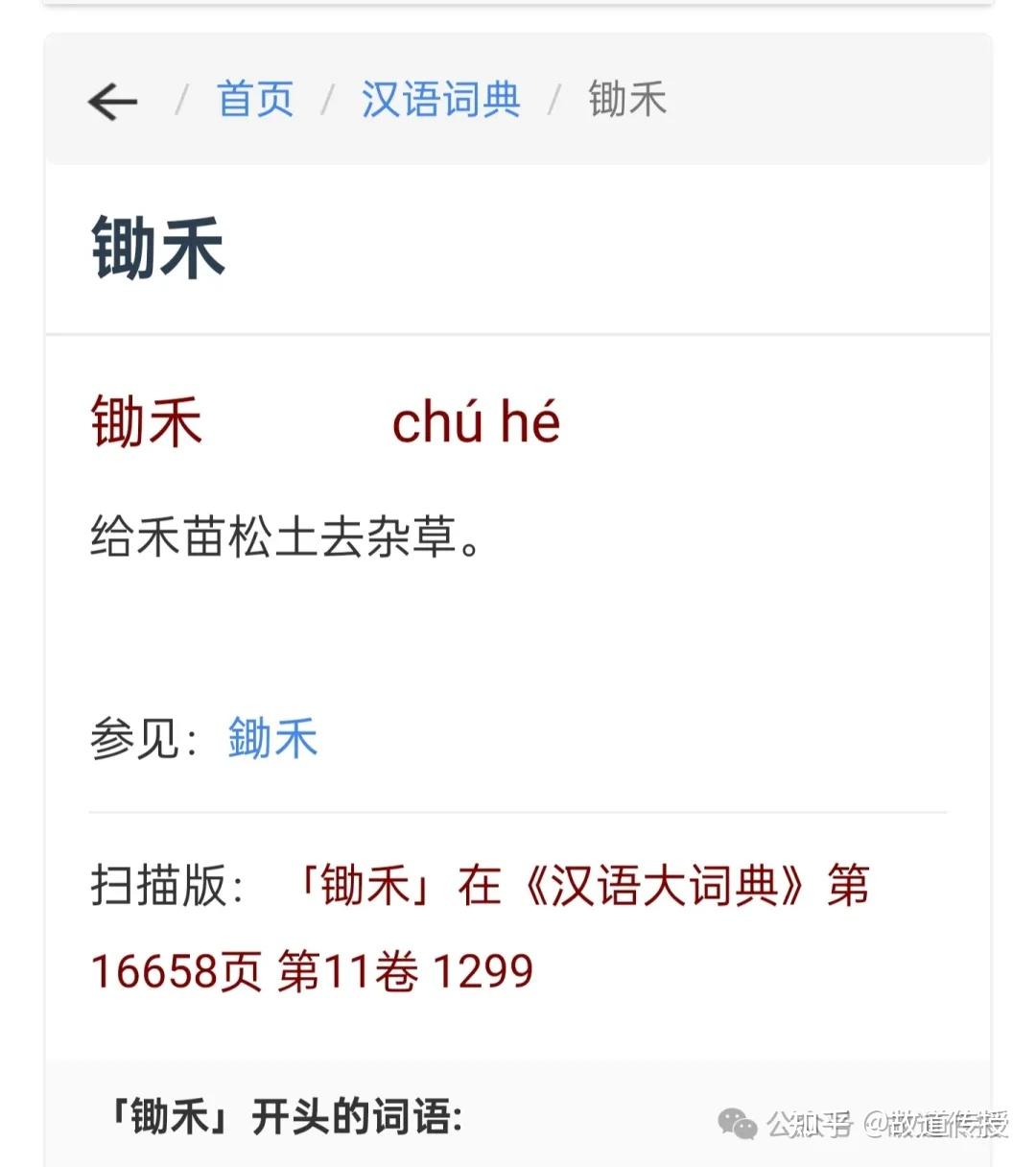Click the 鋤禾 traditional-form reference link

(x=271, y=738)
